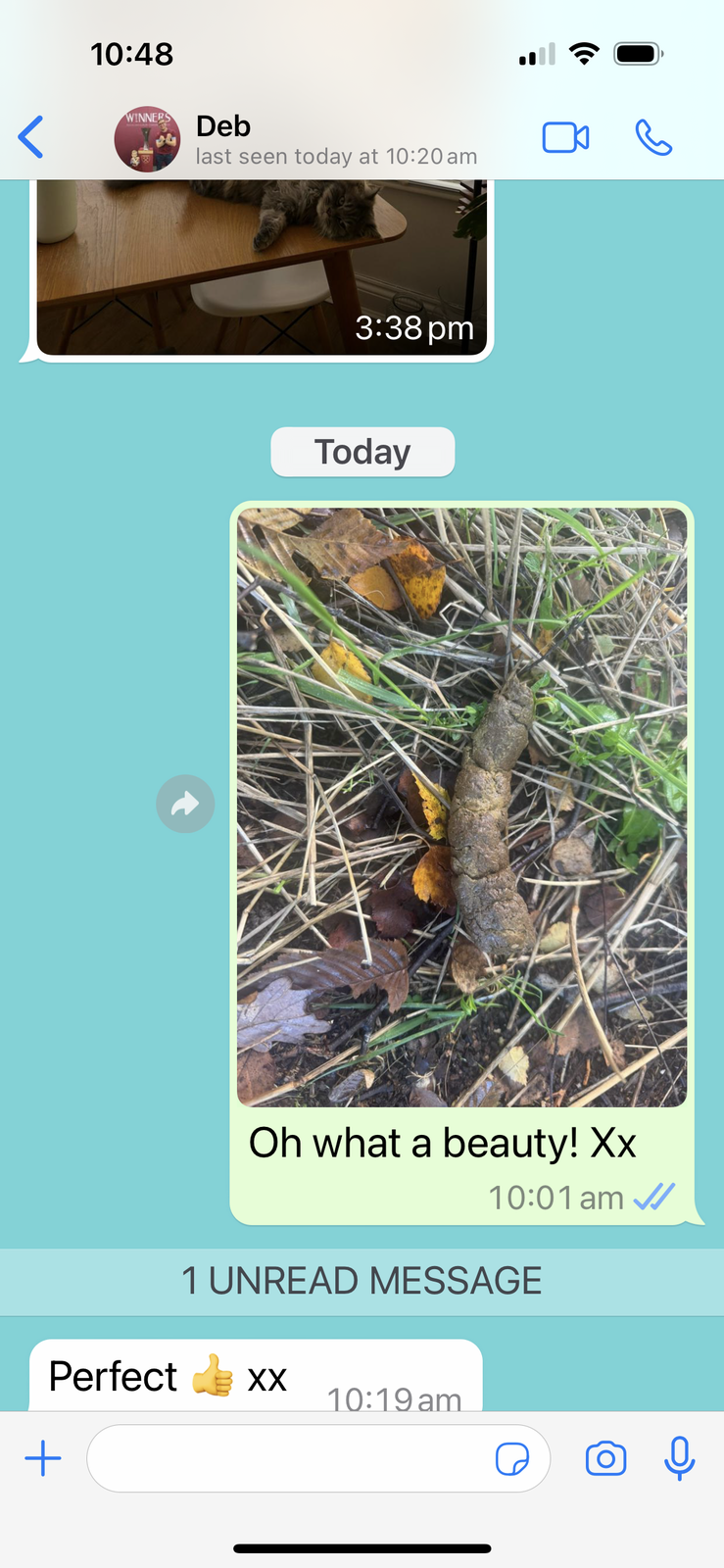Open the photo sent at 3:38 pm
The height and width of the screenshot is (1568, 724).
[x=261, y=267]
